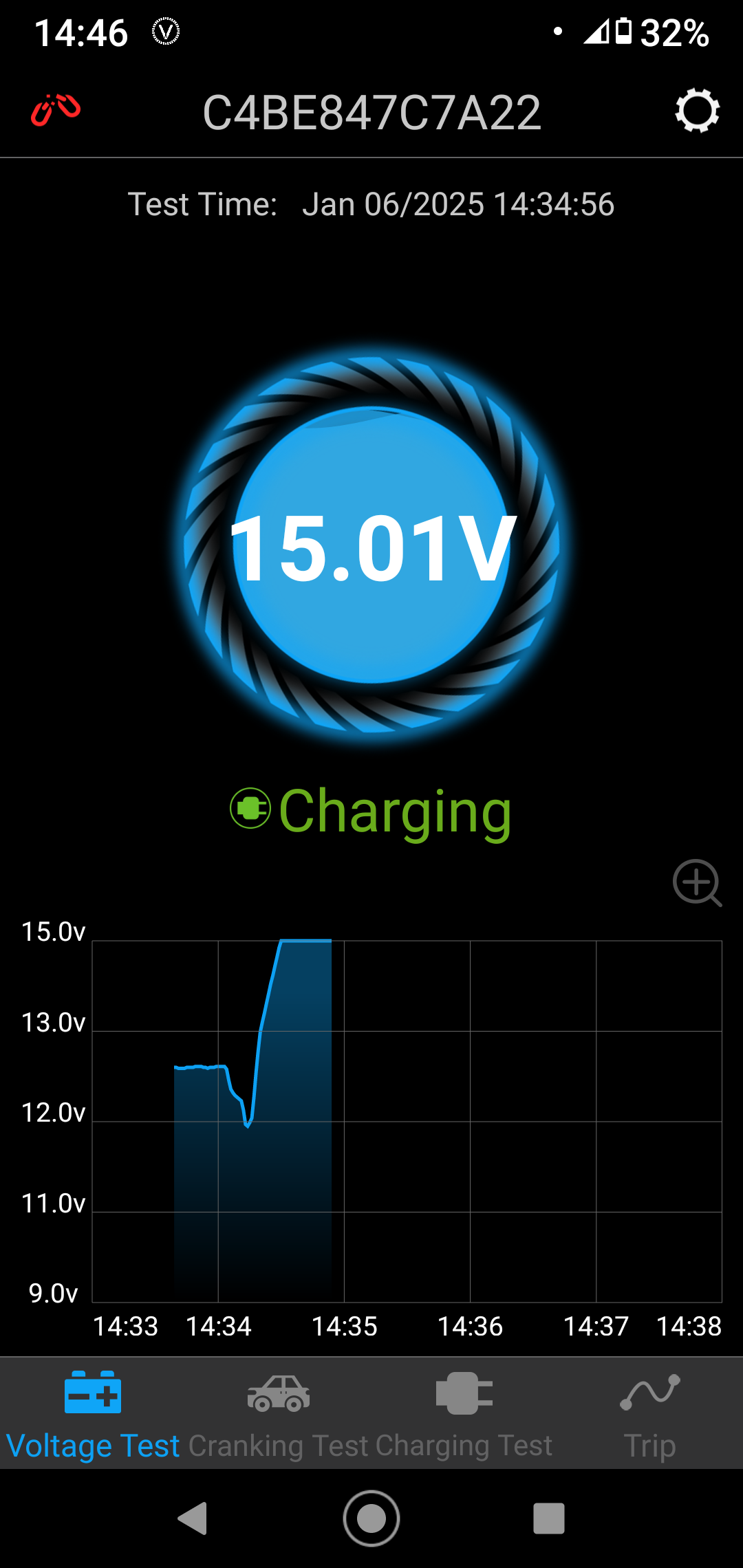Image resolution: width=743 pixels, height=1568 pixels.
Task: Go to the Charging Test tab
Action: [464, 1415]
